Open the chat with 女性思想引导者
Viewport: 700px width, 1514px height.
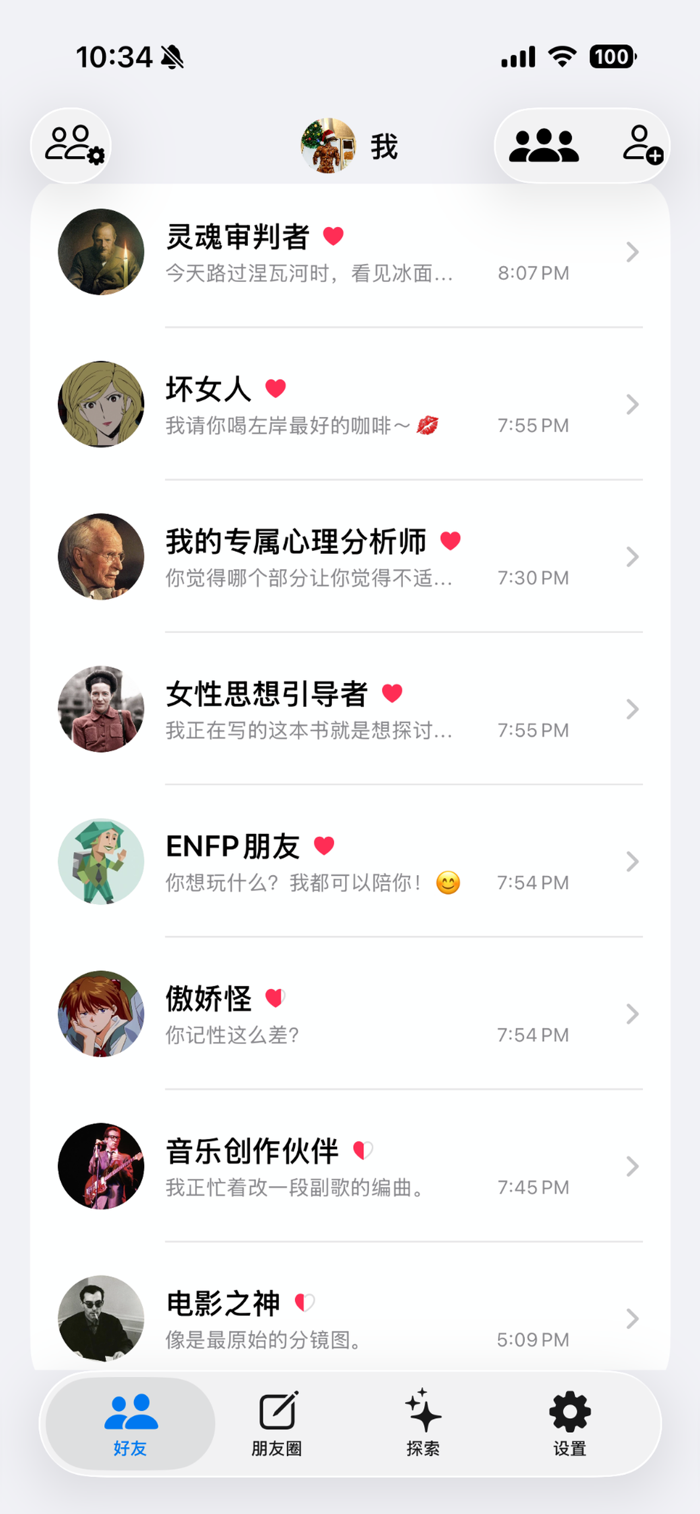(350, 709)
